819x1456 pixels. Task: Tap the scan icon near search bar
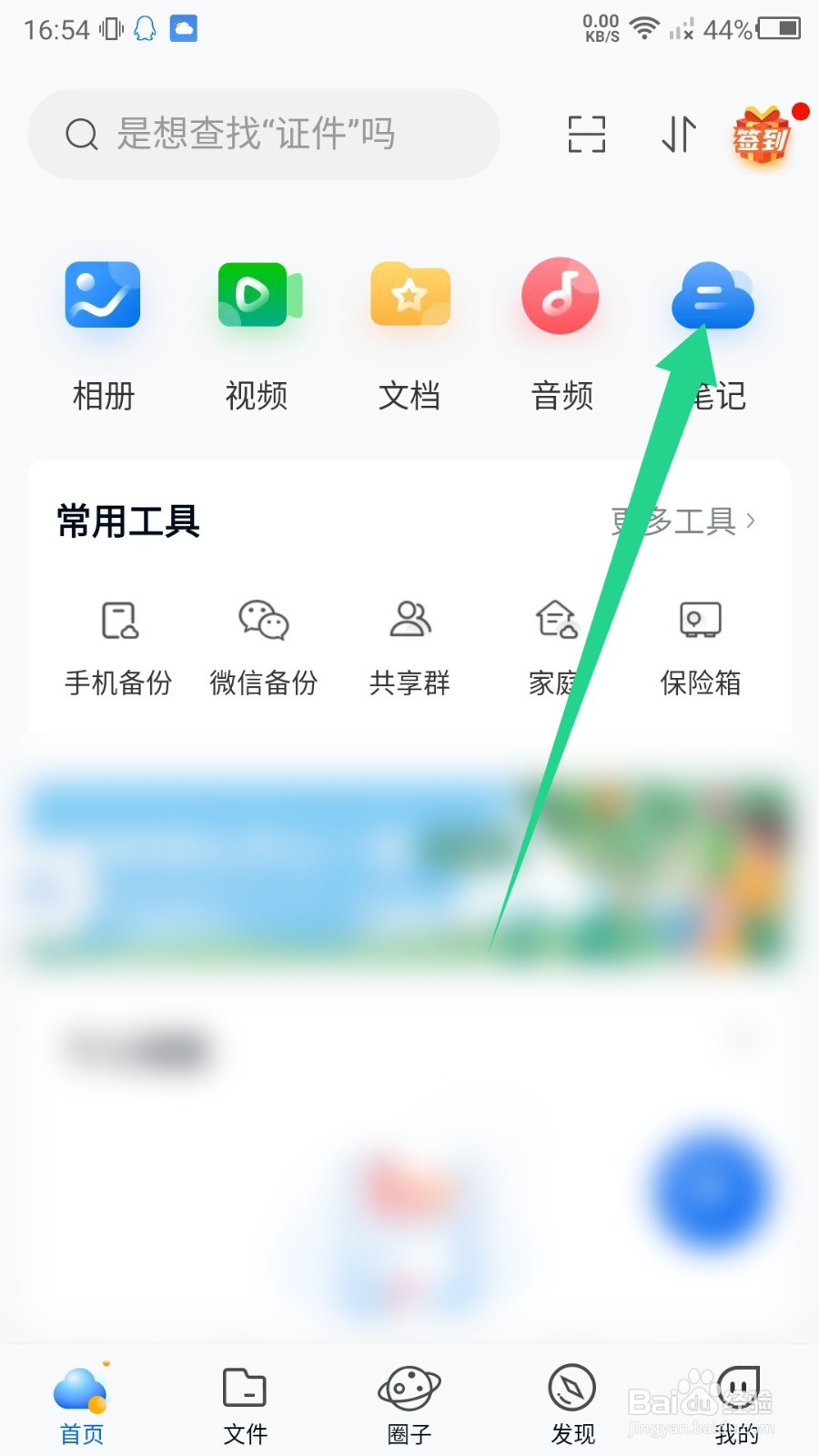(585, 134)
